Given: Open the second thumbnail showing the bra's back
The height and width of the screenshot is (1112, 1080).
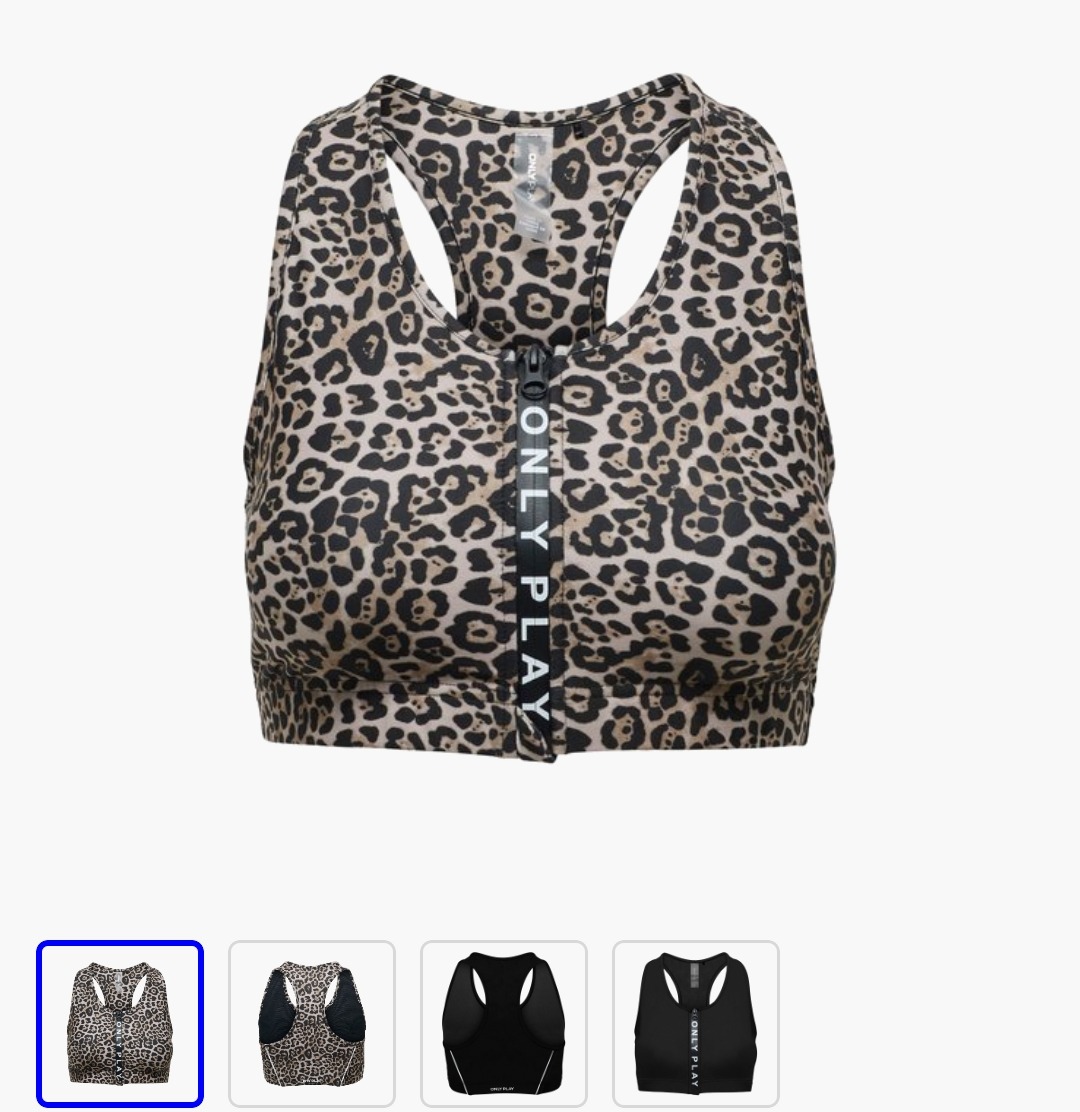Looking at the screenshot, I should pos(311,1024).
